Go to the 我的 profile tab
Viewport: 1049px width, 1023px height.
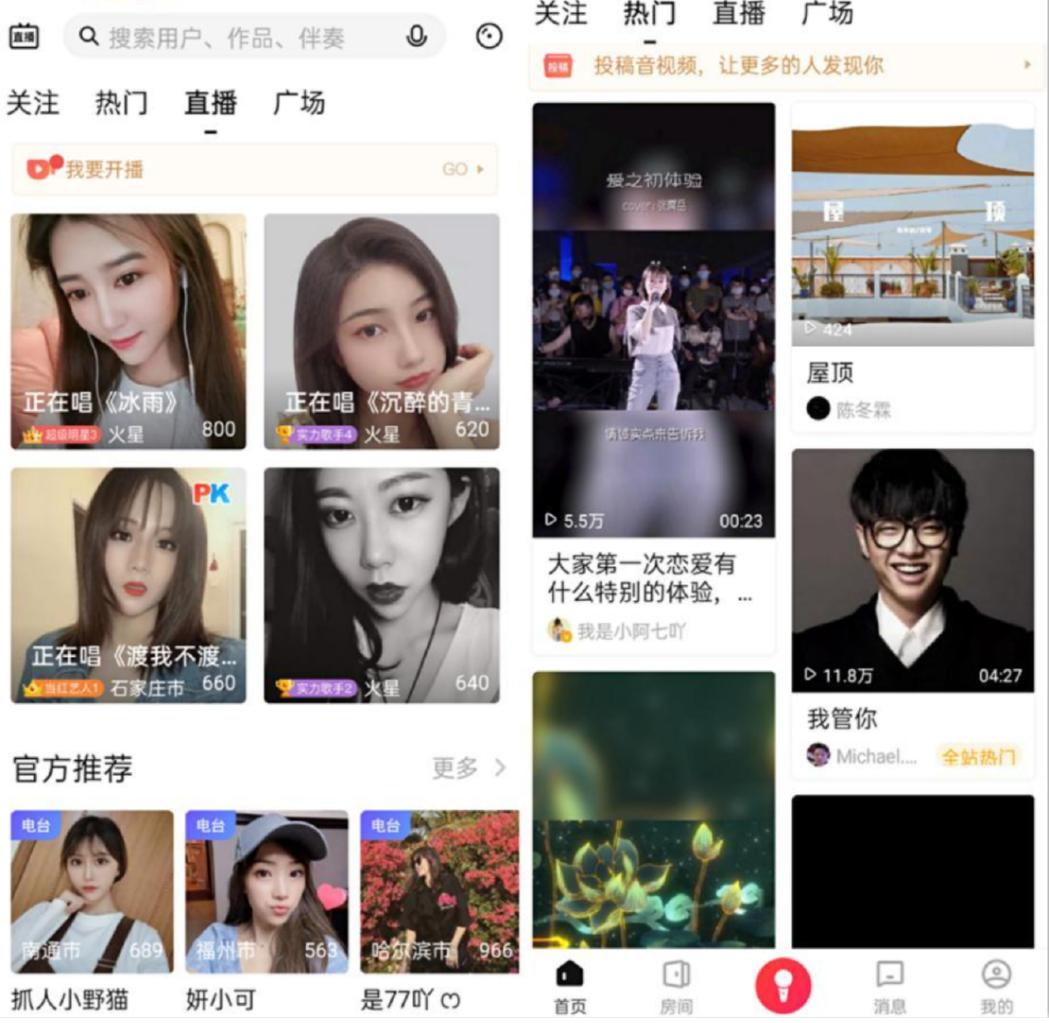[996, 986]
